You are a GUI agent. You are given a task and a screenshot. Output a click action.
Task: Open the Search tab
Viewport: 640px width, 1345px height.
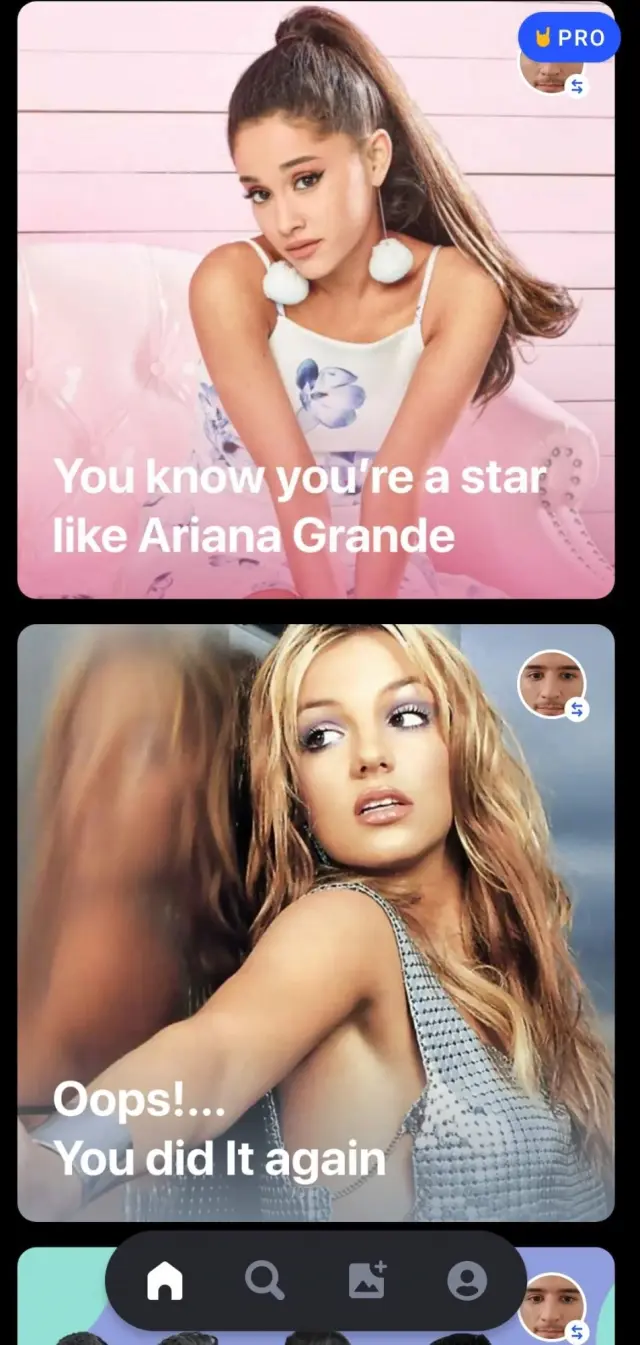(265, 1281)
